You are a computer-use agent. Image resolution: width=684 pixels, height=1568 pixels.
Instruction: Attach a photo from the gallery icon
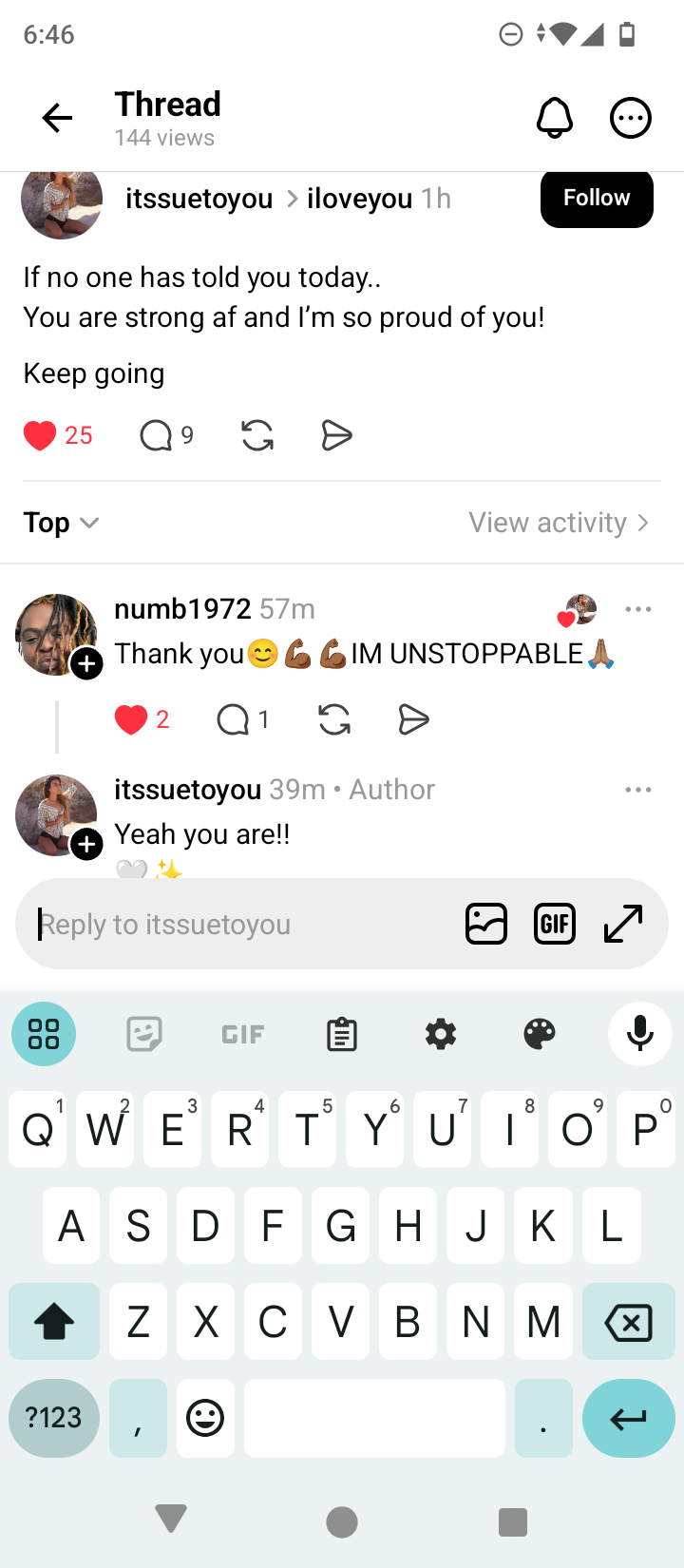pyautogui.click(x=485, y=924)
